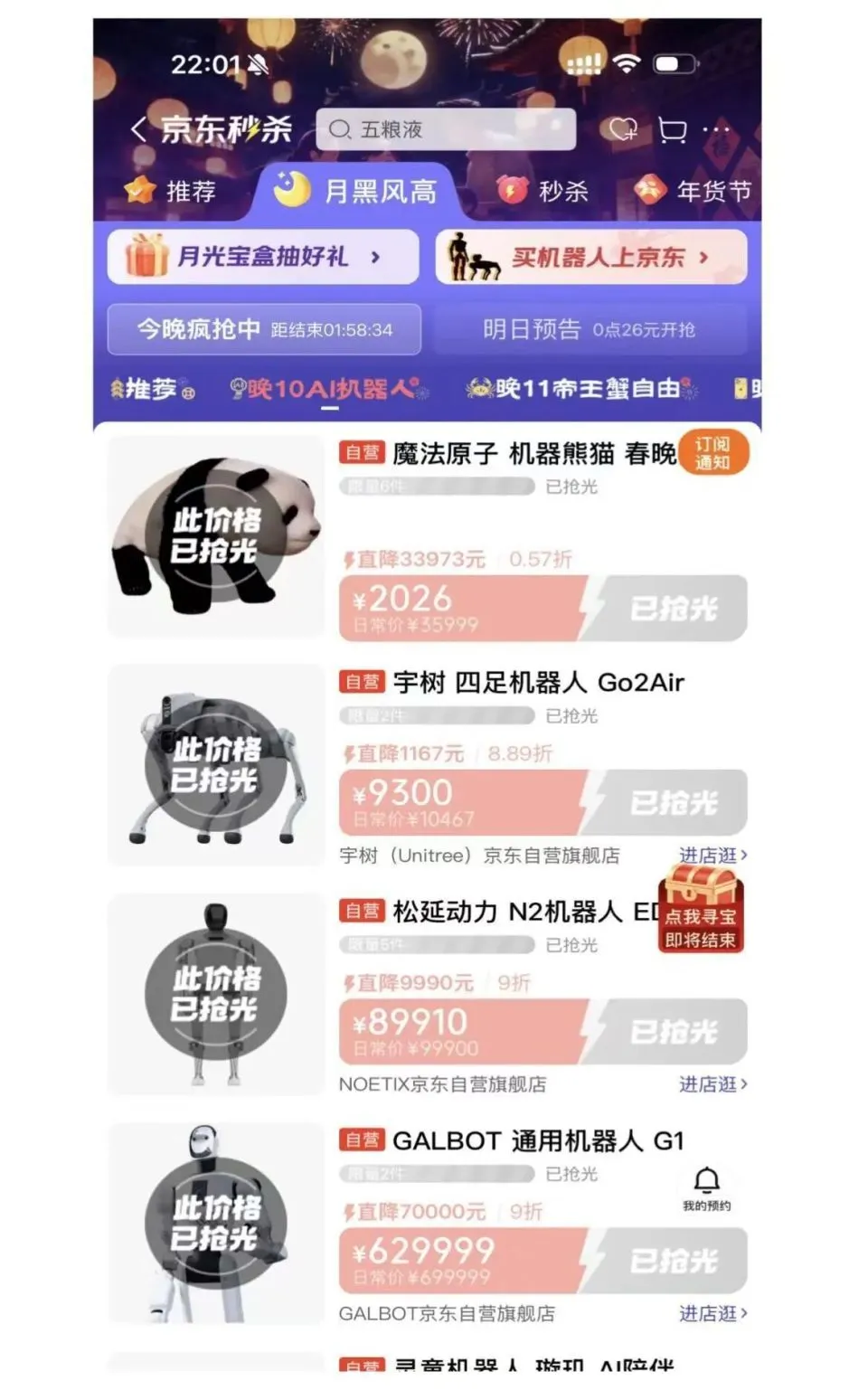
Task: Open the search bar with 五粮液 keyword
Action: point(446,129)
